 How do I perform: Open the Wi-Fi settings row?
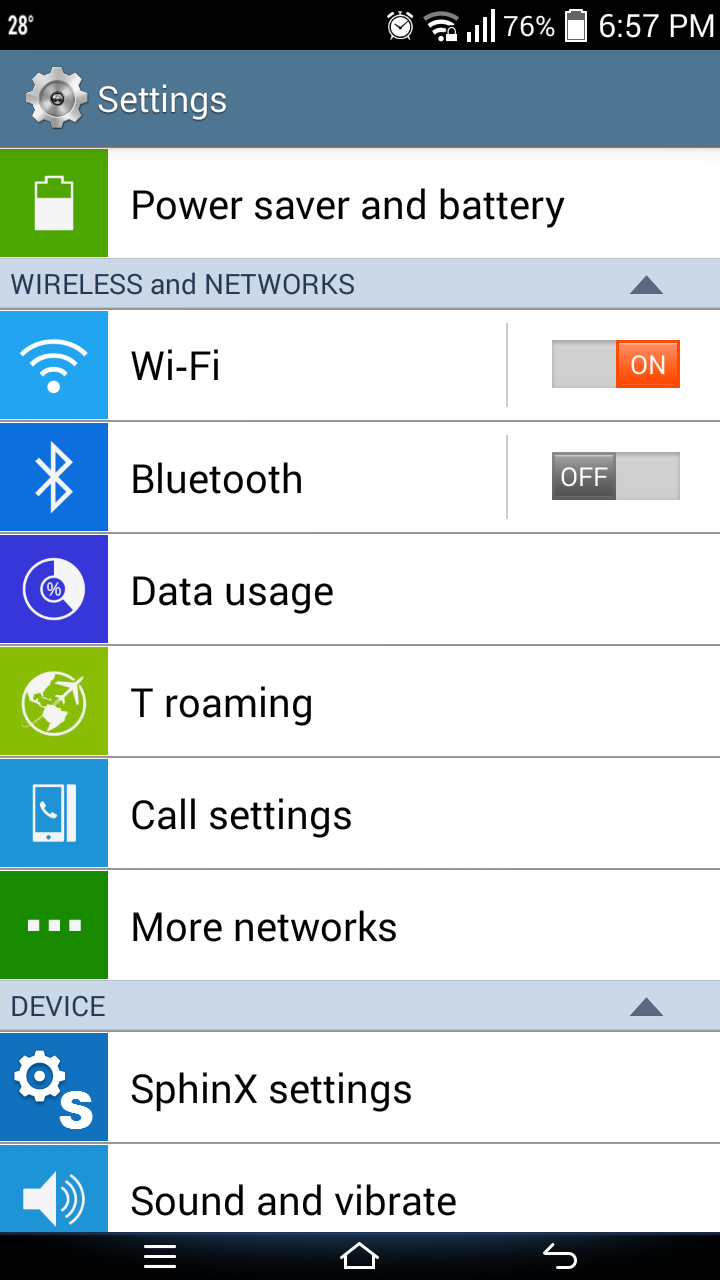pyautogui.click(x=253, y=365)
